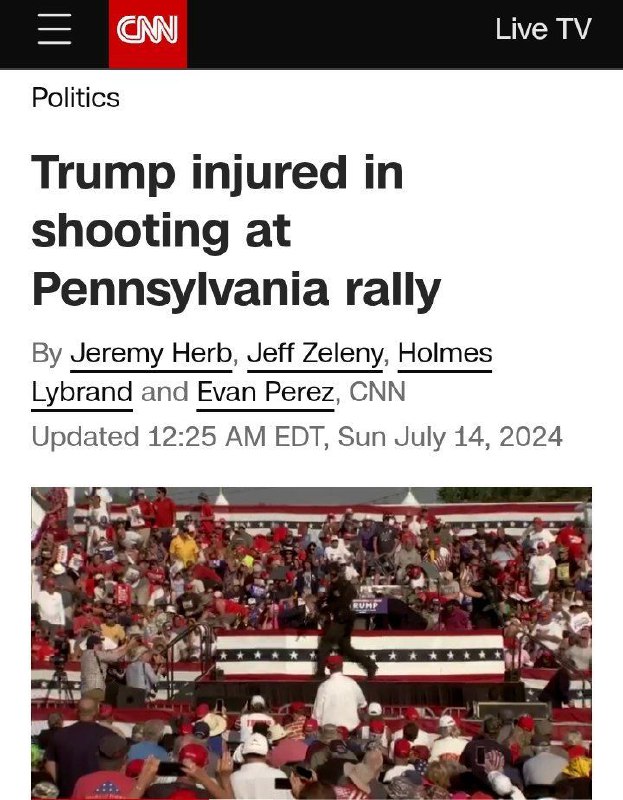Go to the CNN home page

tap(147, 32)
